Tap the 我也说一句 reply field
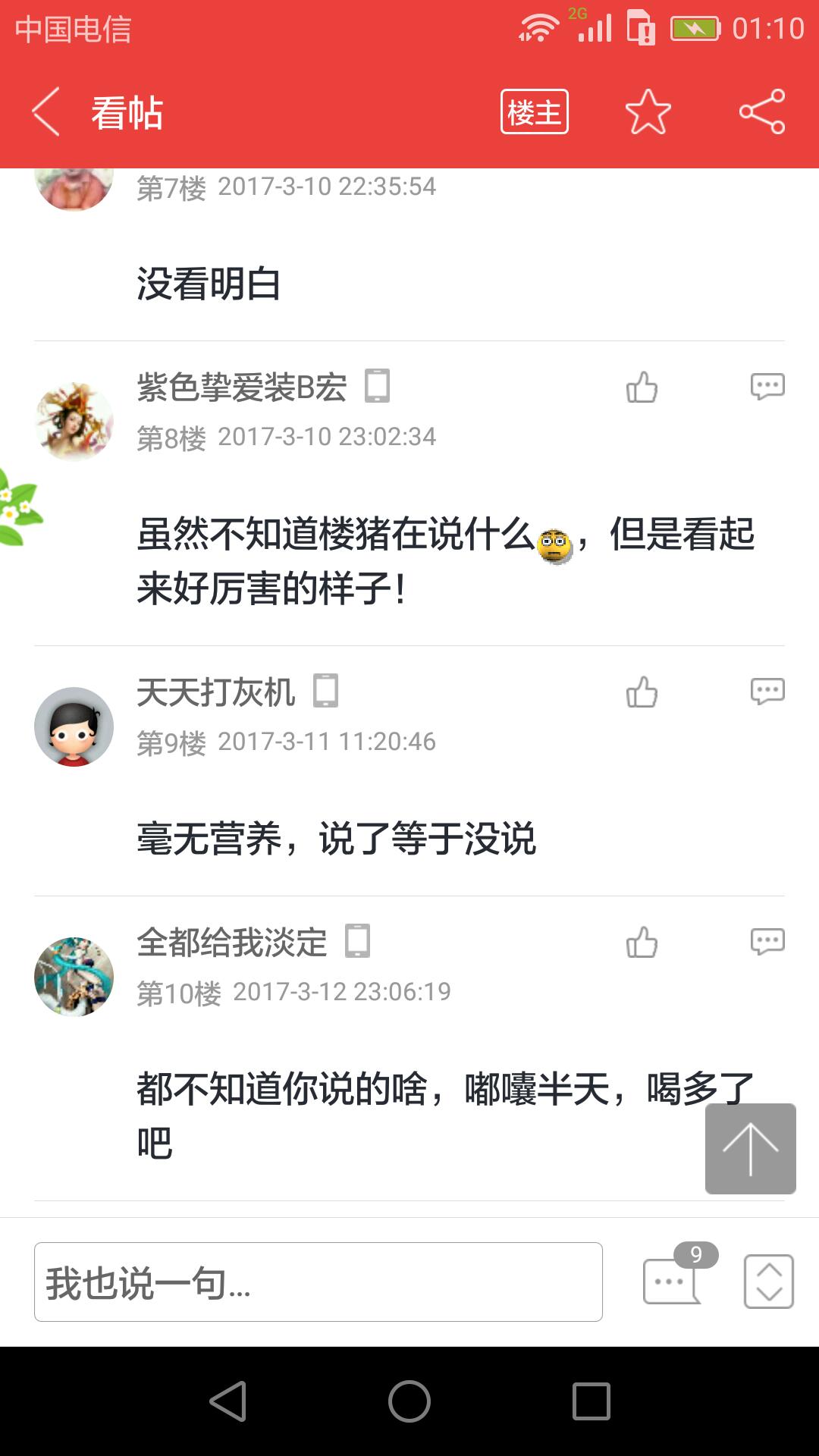Image resolution: width=819 pixels, height=1456 pixels. pyautogui.click(x=318, y=1282)
